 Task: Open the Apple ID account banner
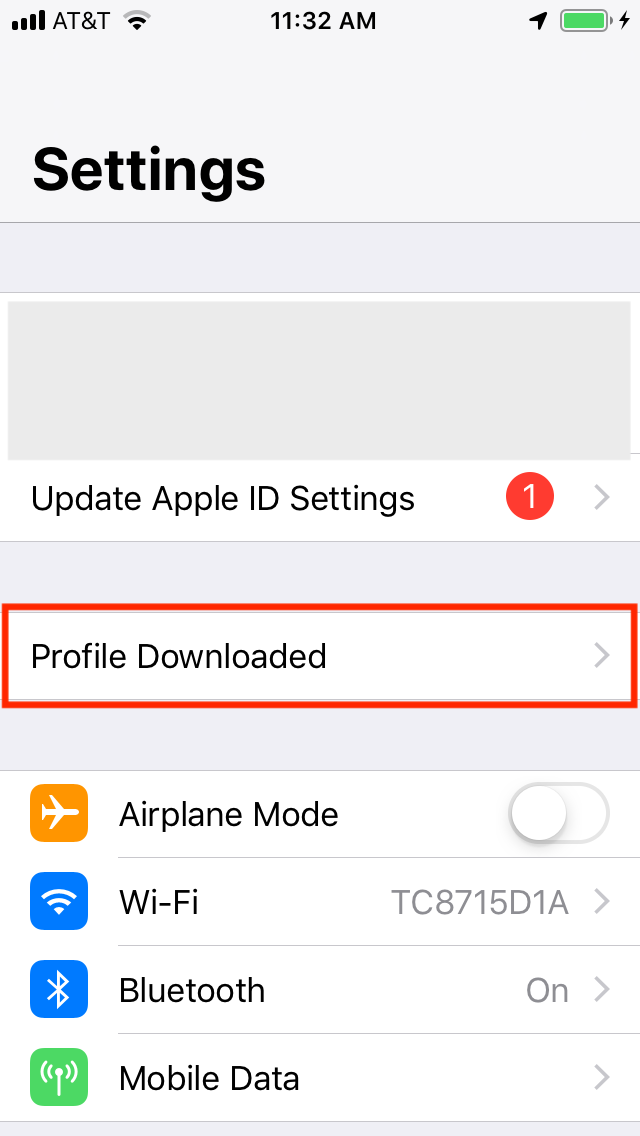click(319, 380)
